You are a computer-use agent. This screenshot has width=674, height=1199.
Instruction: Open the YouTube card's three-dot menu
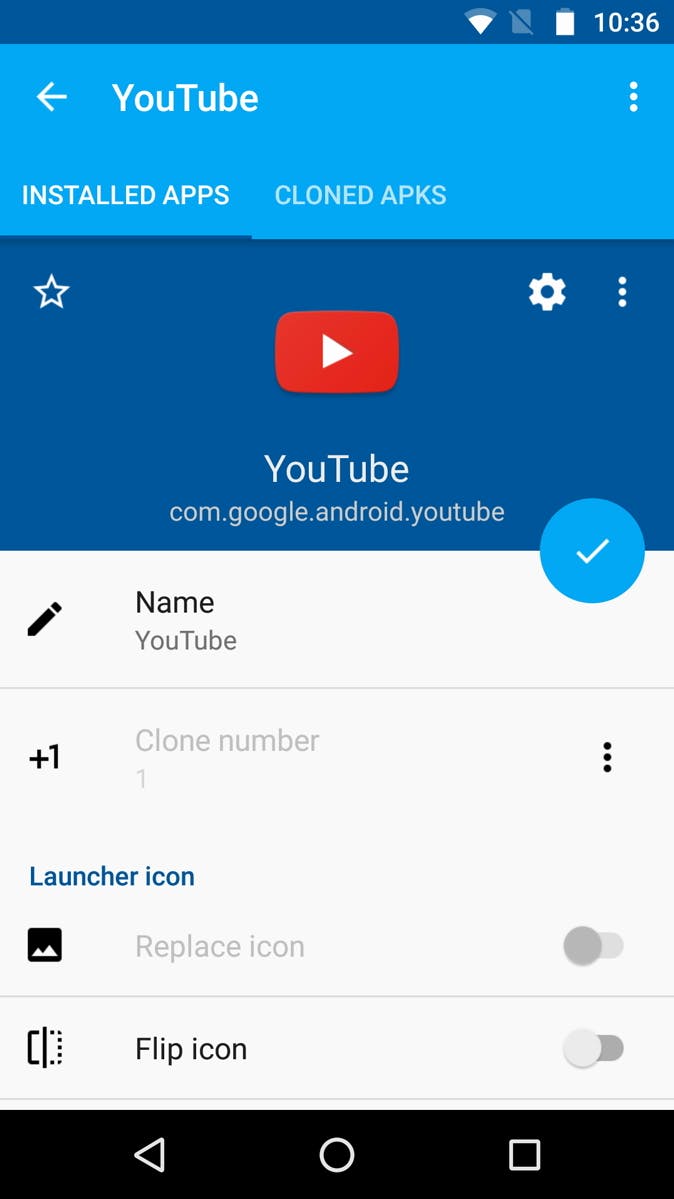622,292
